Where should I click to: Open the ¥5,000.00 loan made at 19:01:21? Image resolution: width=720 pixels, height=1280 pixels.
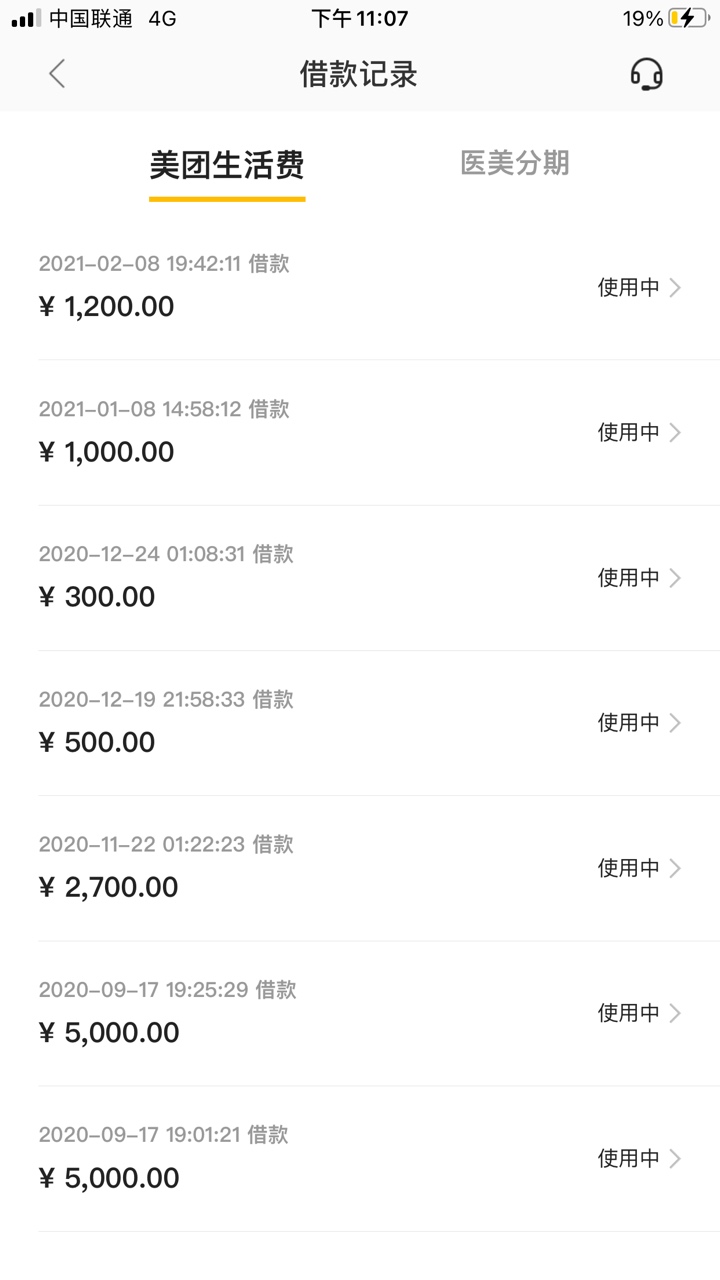(x=360, y=1157)
